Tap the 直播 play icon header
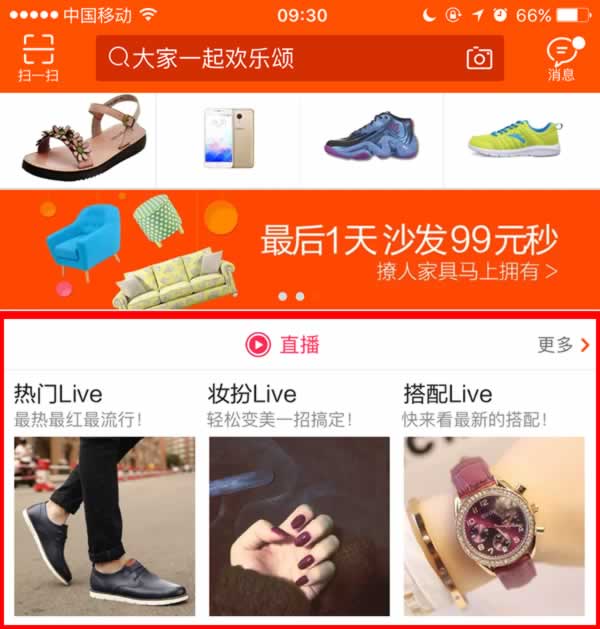The width and height of the screenshot is (600, 629). click(259, 345)
